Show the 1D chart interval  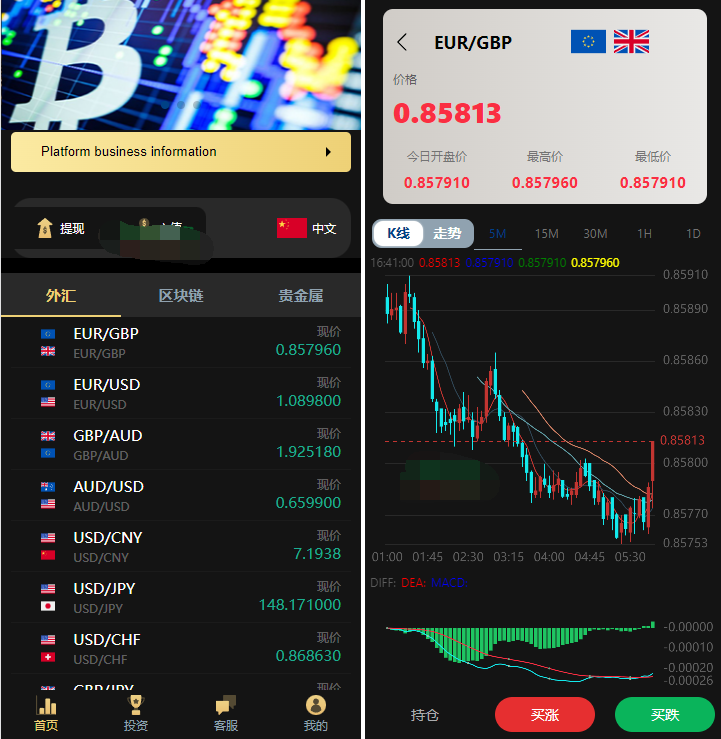693,234
